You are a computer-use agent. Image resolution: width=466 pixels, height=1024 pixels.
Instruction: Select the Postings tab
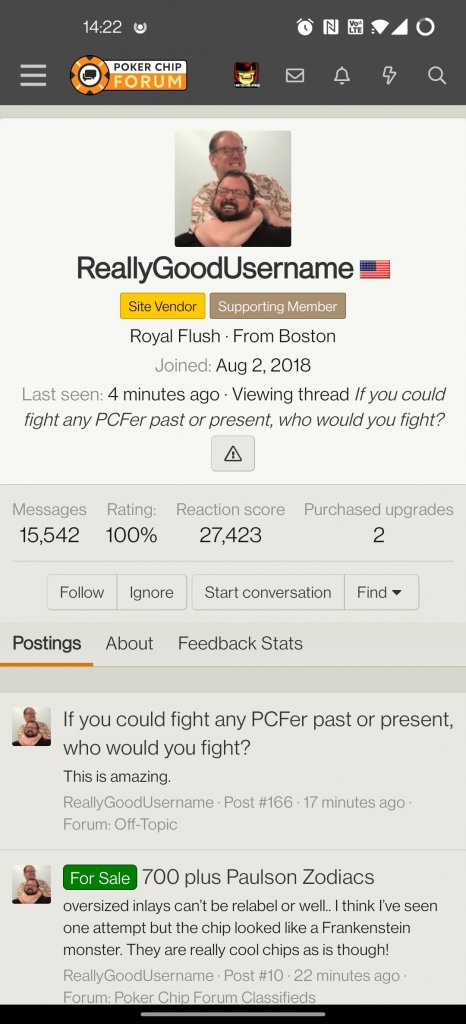point(46,643)
